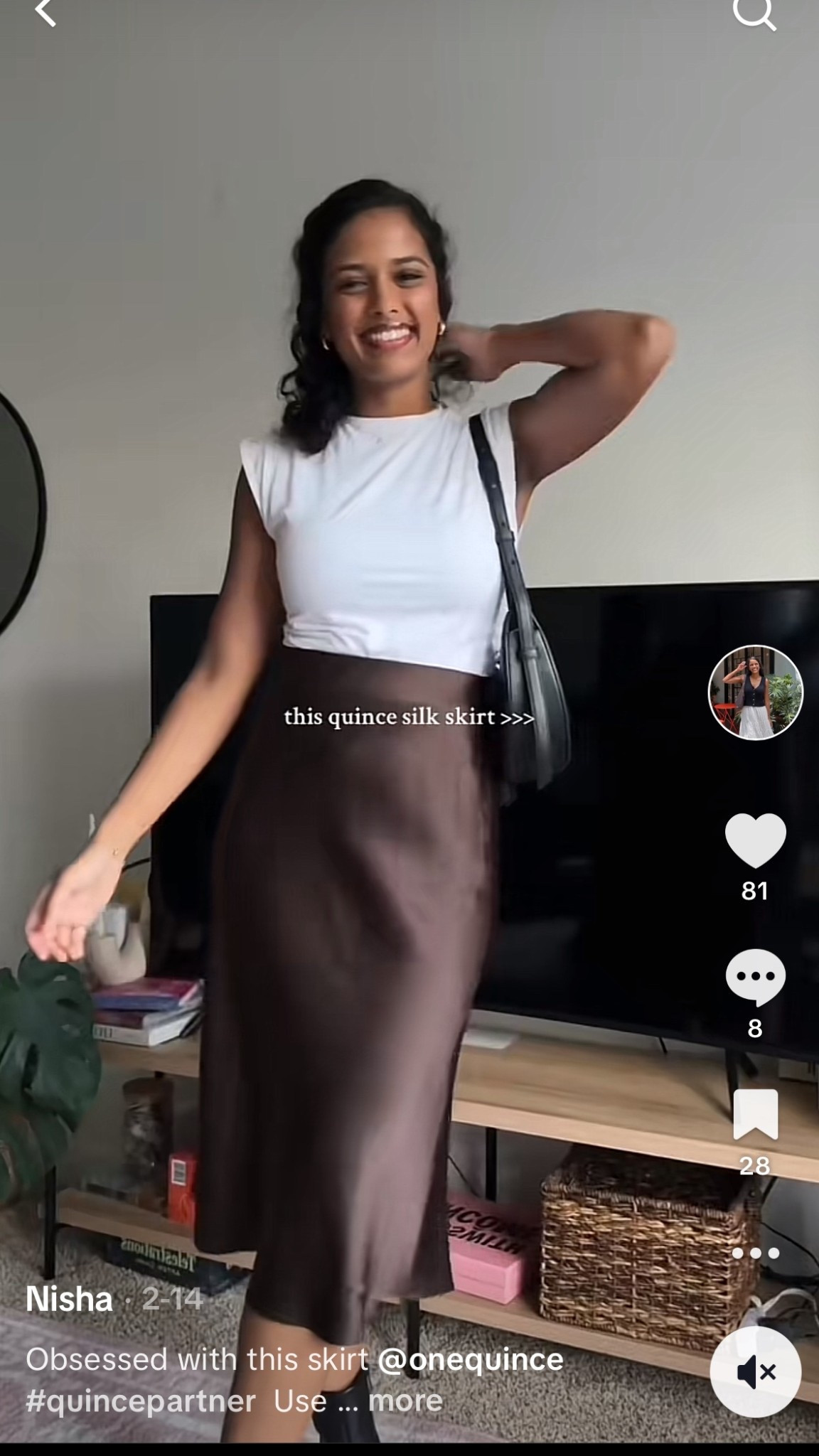819x1456 pixels.
Task: Save the video with the bookmark icon
Action: click(x=755, y=1114)
